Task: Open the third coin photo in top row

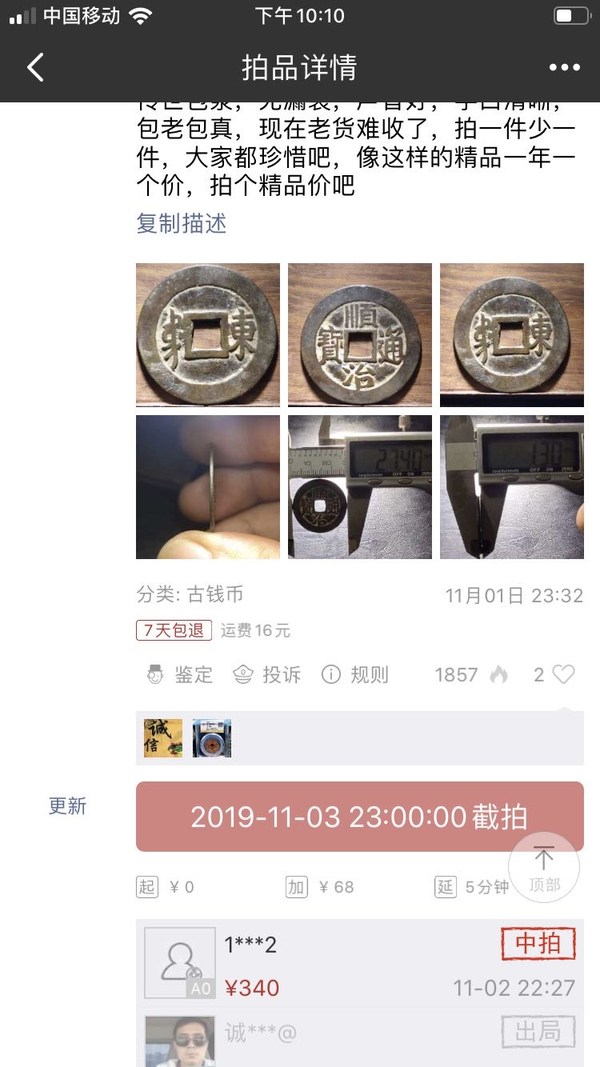Action: [x=512, y=334]
